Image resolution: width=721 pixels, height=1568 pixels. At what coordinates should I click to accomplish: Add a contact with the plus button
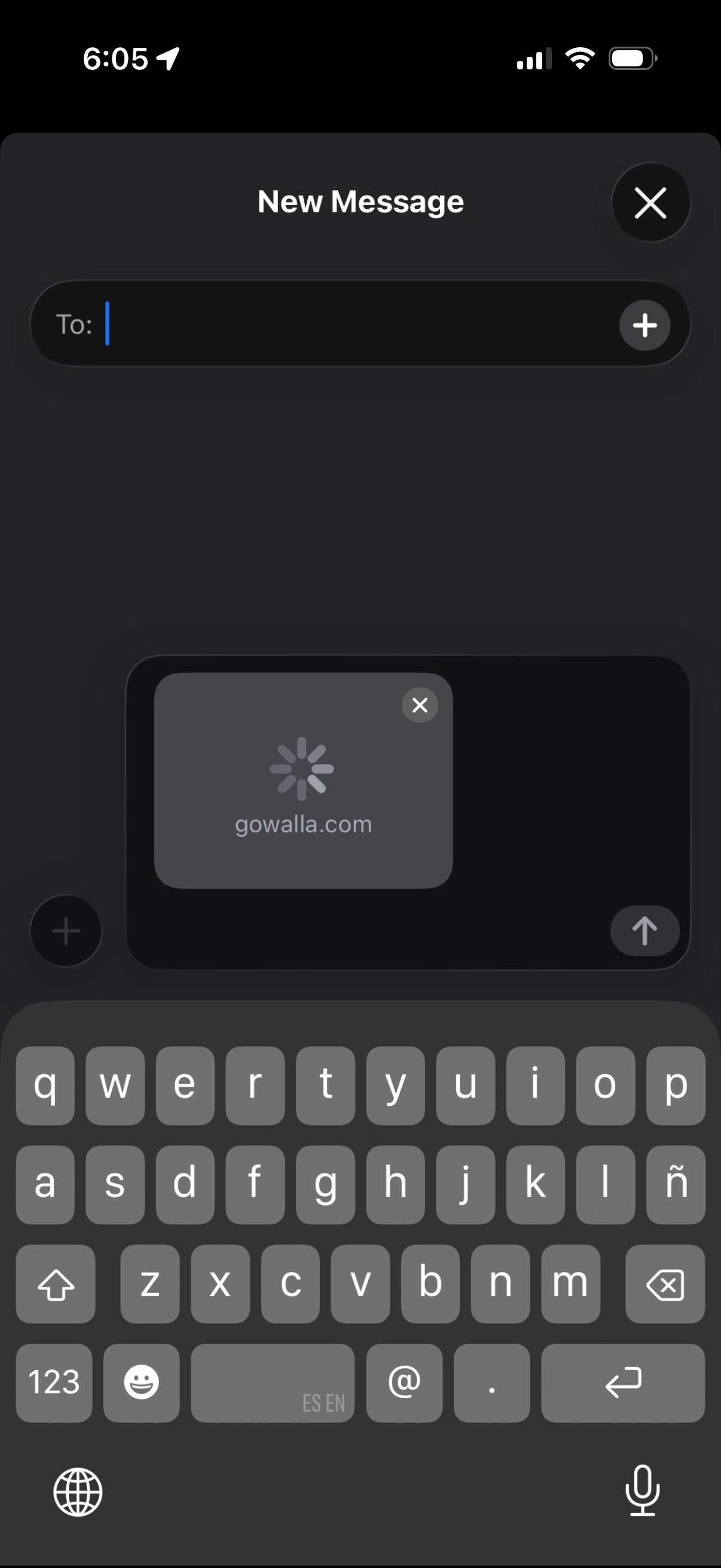[x=645, y=325]
